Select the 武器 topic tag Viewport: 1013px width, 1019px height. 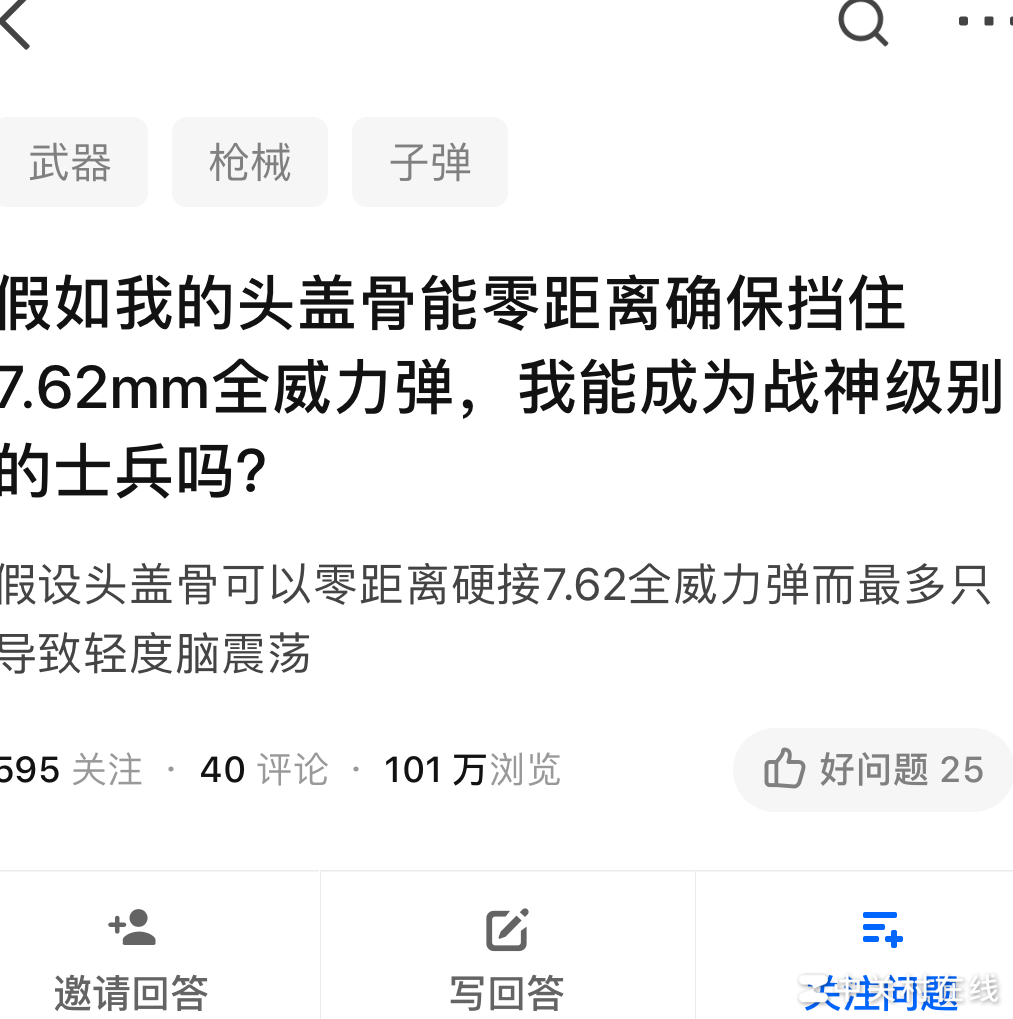73,161
